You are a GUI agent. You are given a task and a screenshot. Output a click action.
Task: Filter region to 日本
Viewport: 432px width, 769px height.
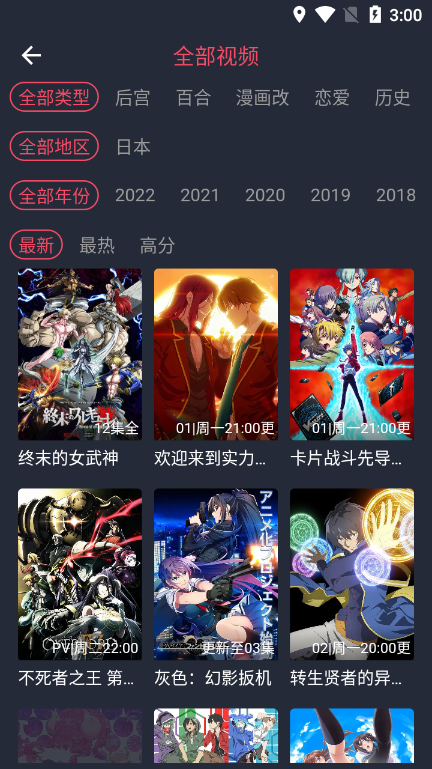(133, 146)
